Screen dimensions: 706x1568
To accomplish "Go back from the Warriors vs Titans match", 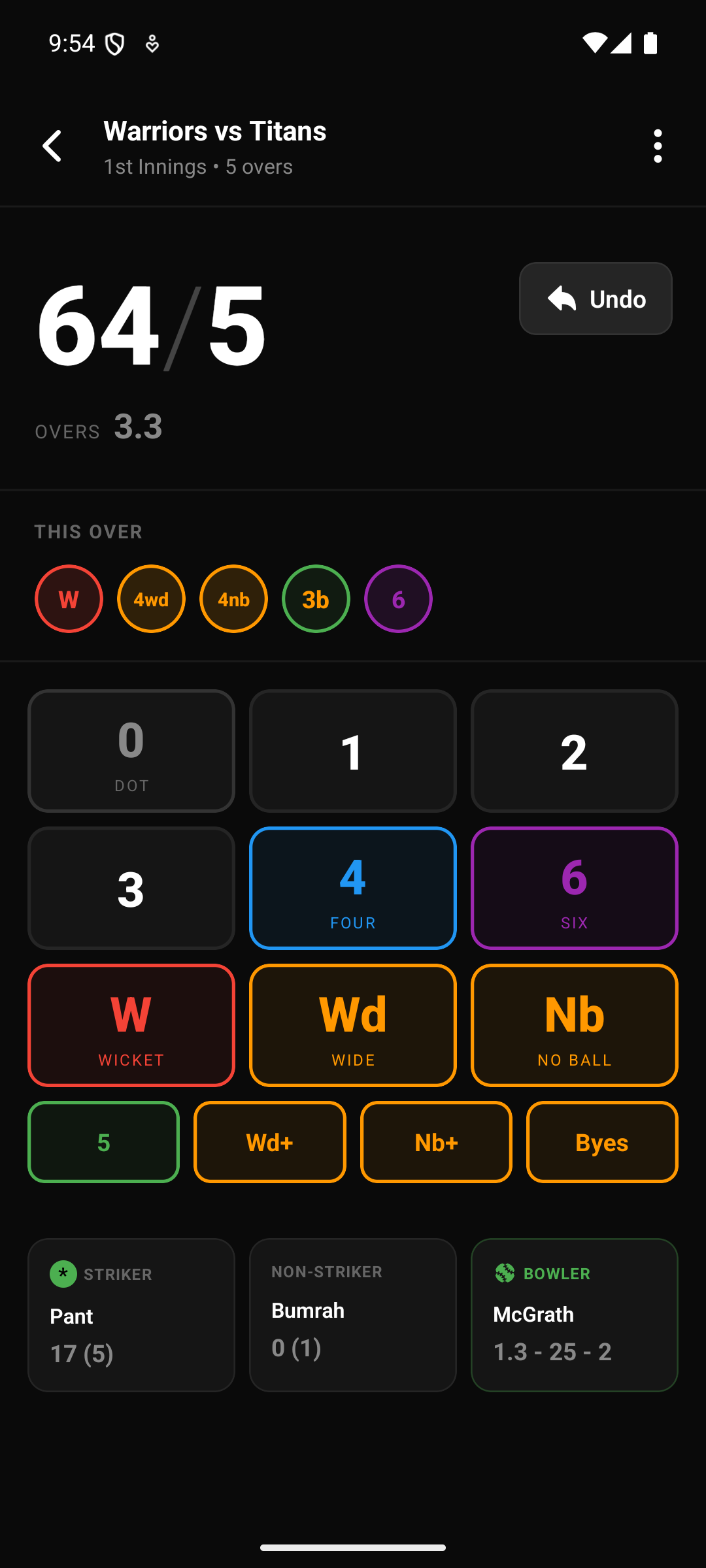I will (x=52, y=146).
